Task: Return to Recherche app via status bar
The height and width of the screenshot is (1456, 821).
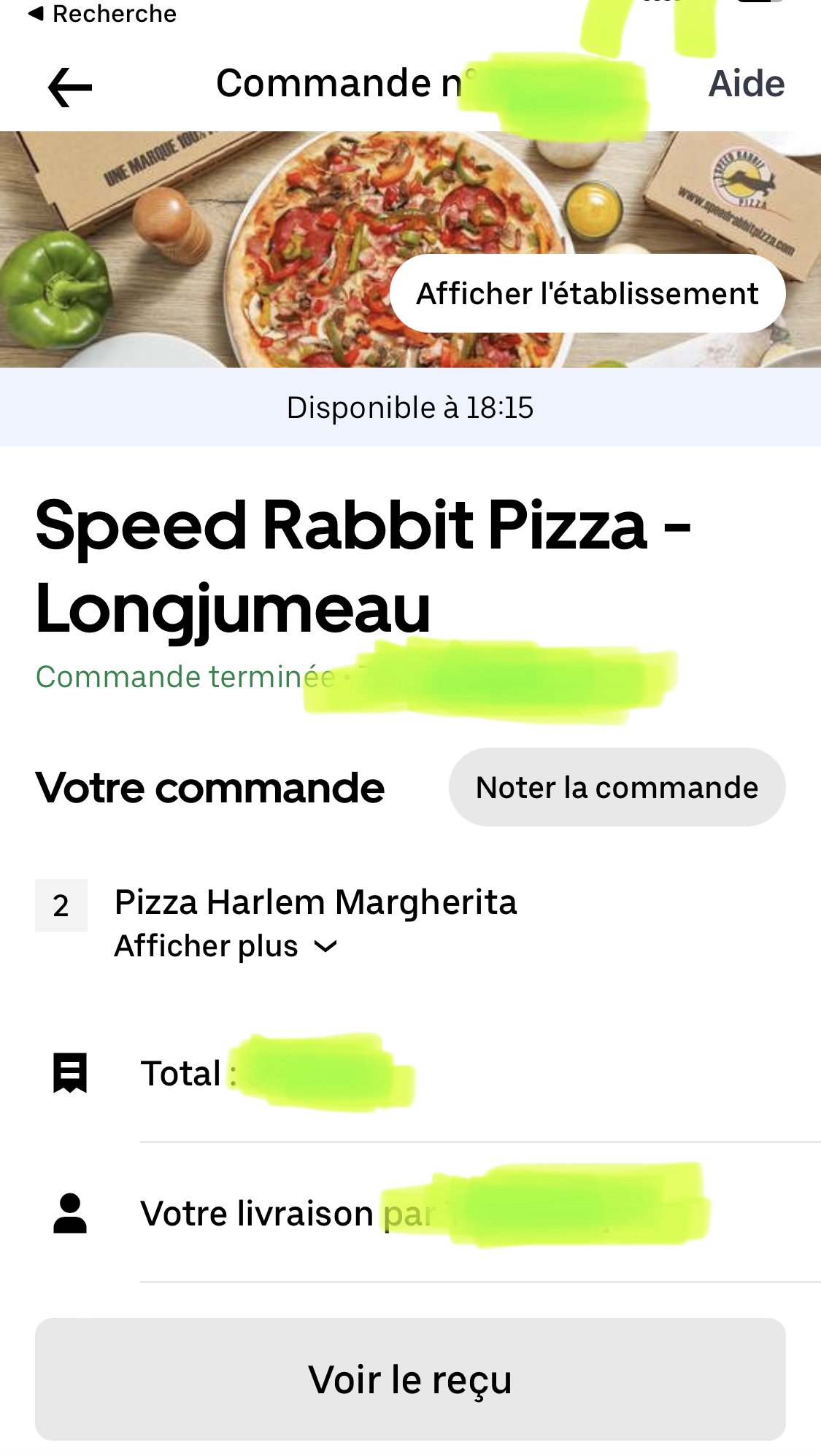Action: tap(102, 14)
